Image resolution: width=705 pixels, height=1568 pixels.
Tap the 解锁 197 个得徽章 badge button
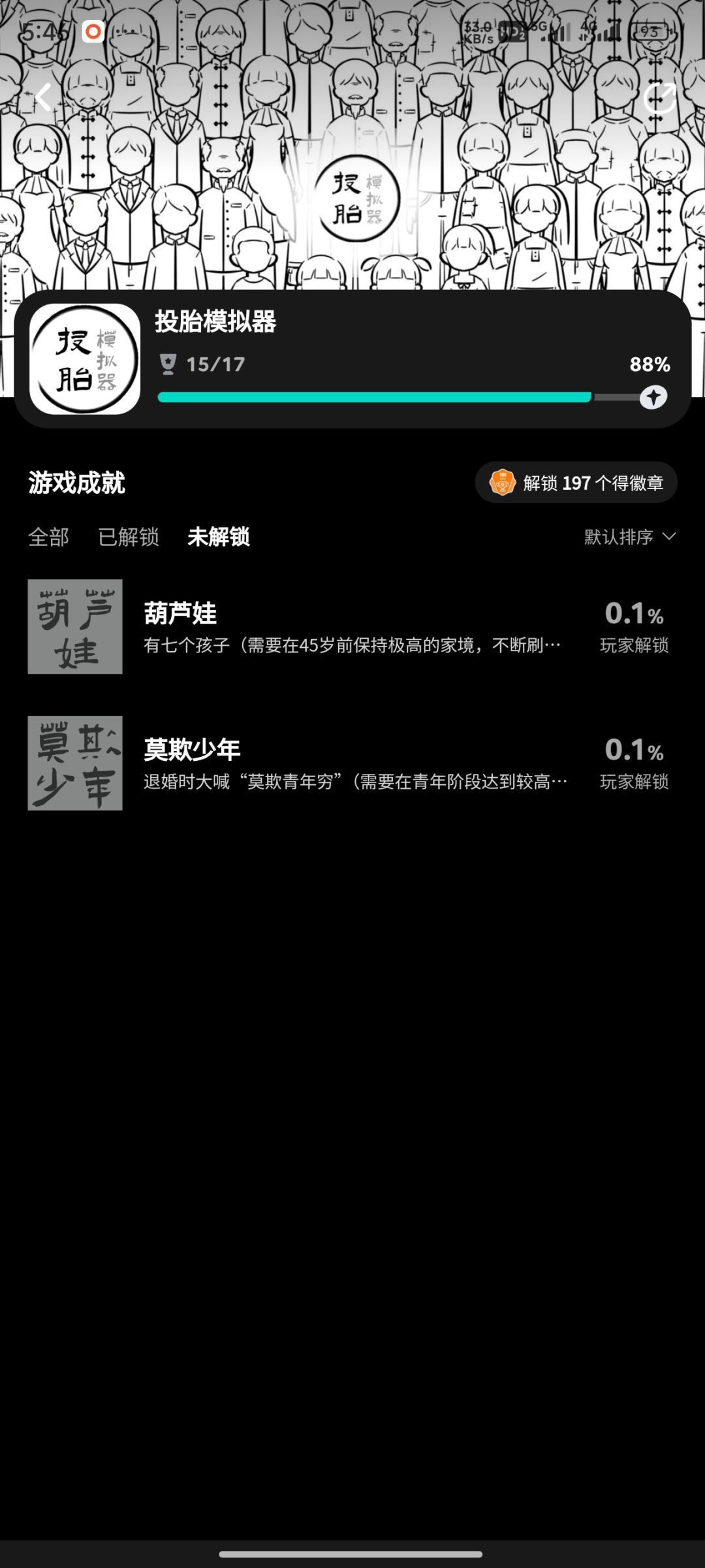pos(576,483)
